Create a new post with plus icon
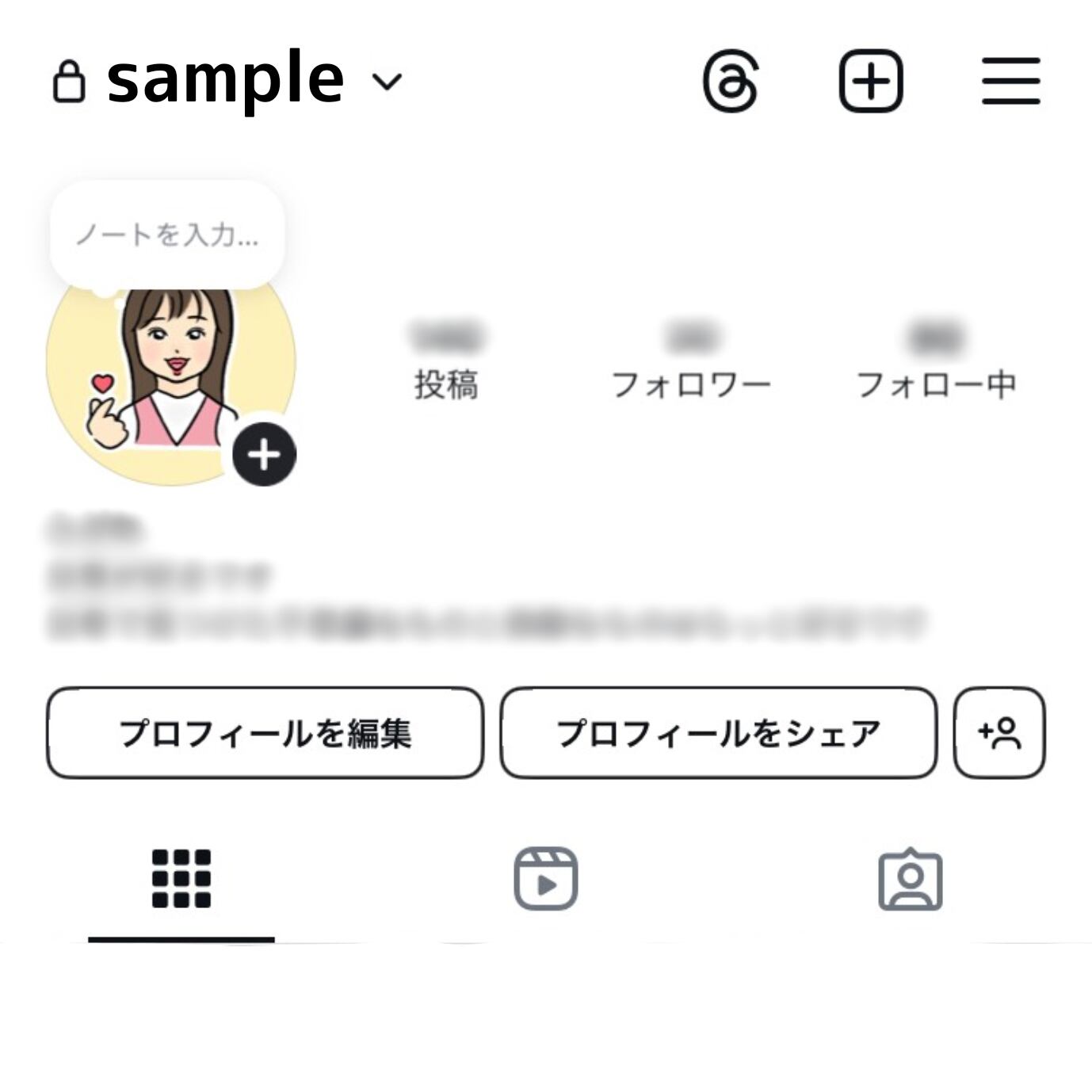Image resolution: width=1092 pixels, height=1092 pixels. [x=870, y=81]
